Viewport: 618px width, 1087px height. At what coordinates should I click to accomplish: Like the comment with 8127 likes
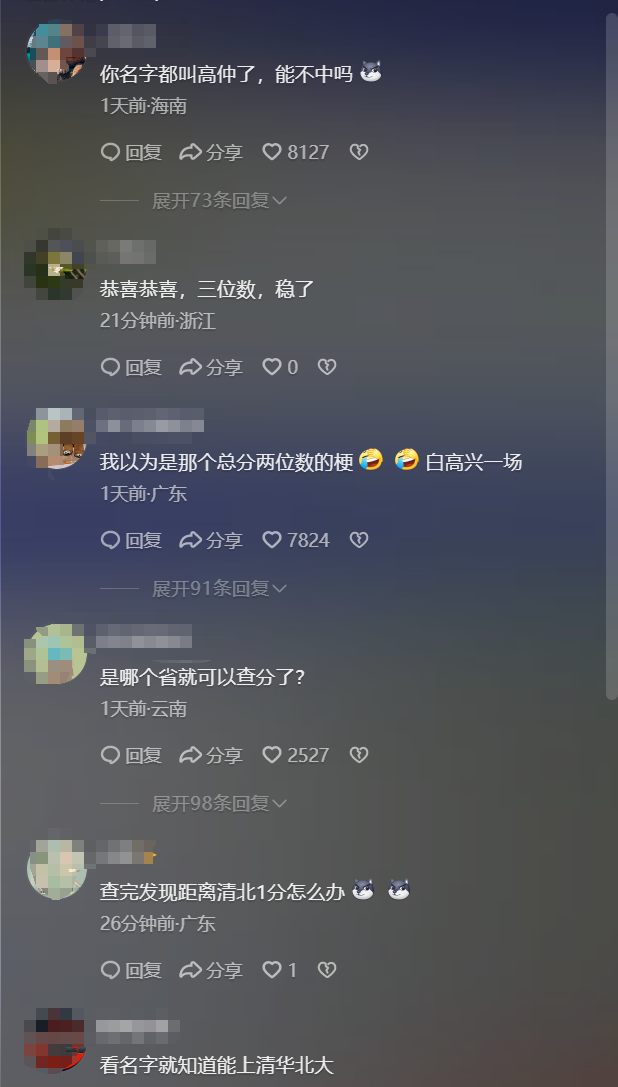pyautogui.click(x=295, y=152)
